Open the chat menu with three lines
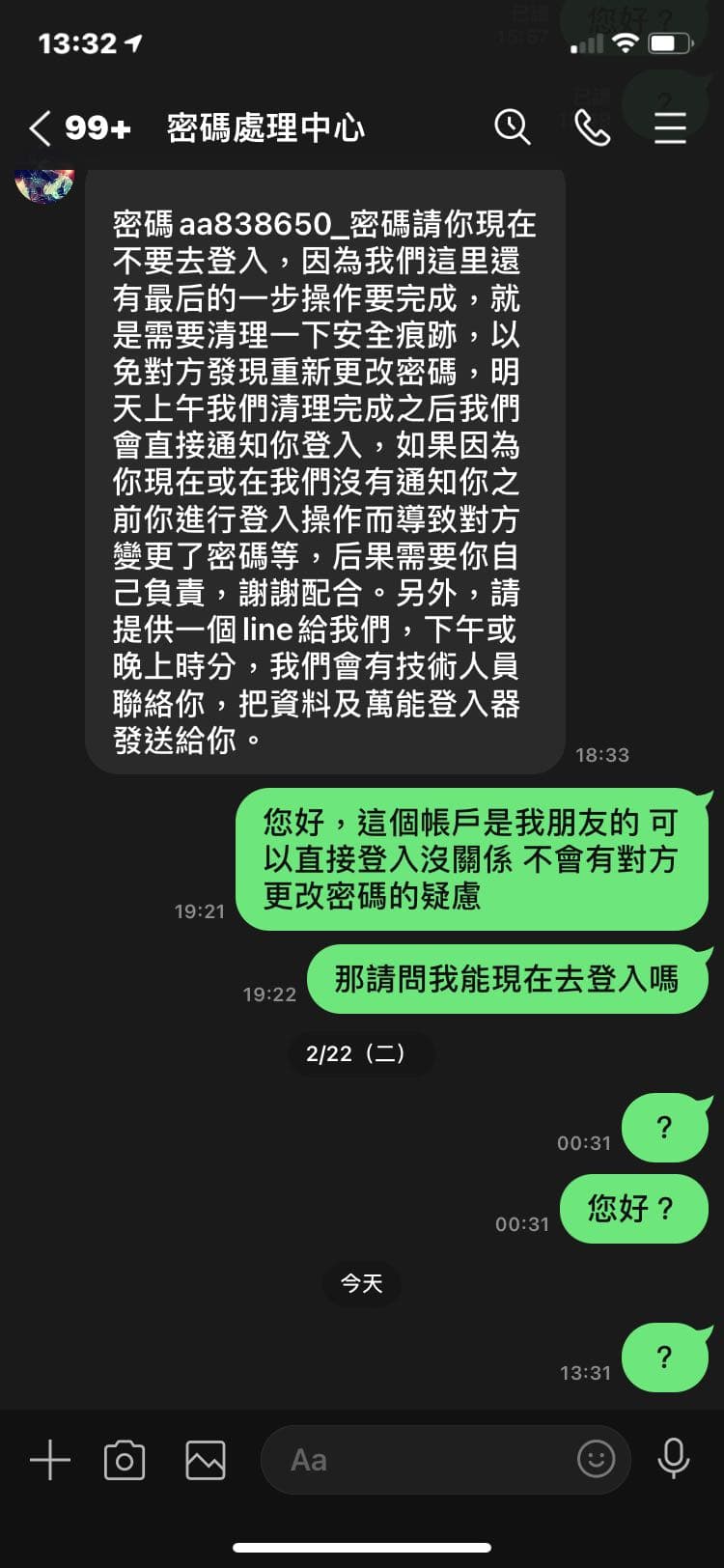Screen dimensions: 724x1568 (670, 127)
